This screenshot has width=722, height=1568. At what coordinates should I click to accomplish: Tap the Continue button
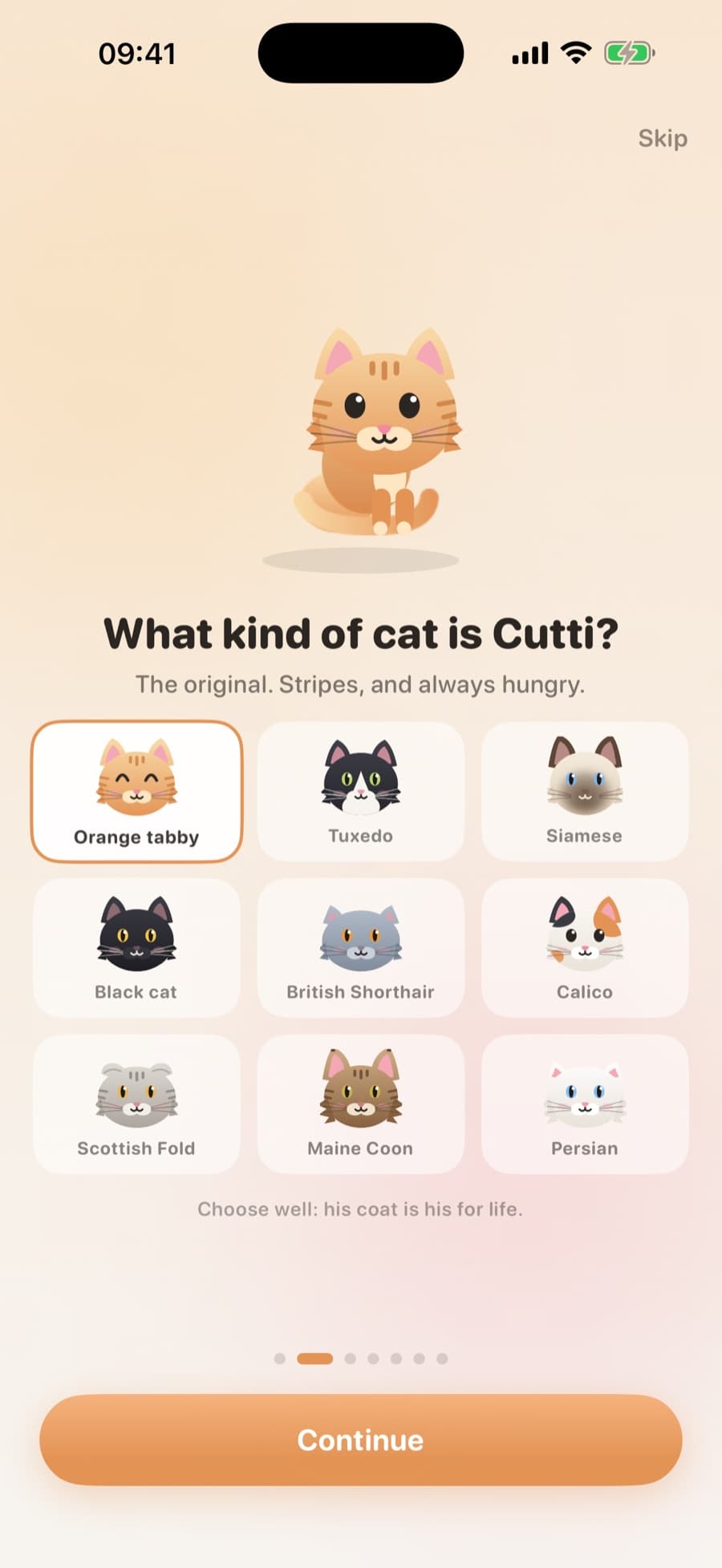(x=361, y=1440)
